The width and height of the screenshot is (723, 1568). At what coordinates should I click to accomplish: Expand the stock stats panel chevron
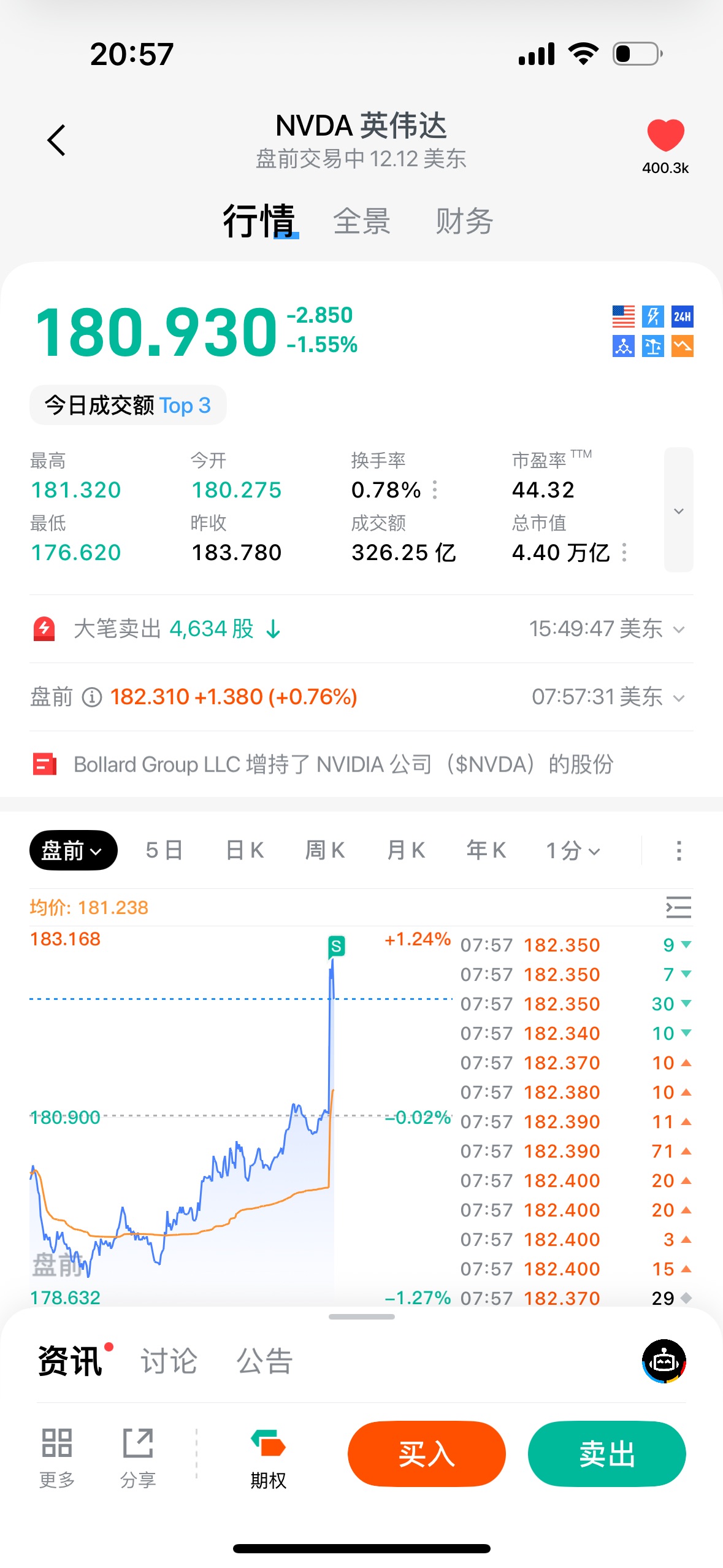tap(678, 510)
